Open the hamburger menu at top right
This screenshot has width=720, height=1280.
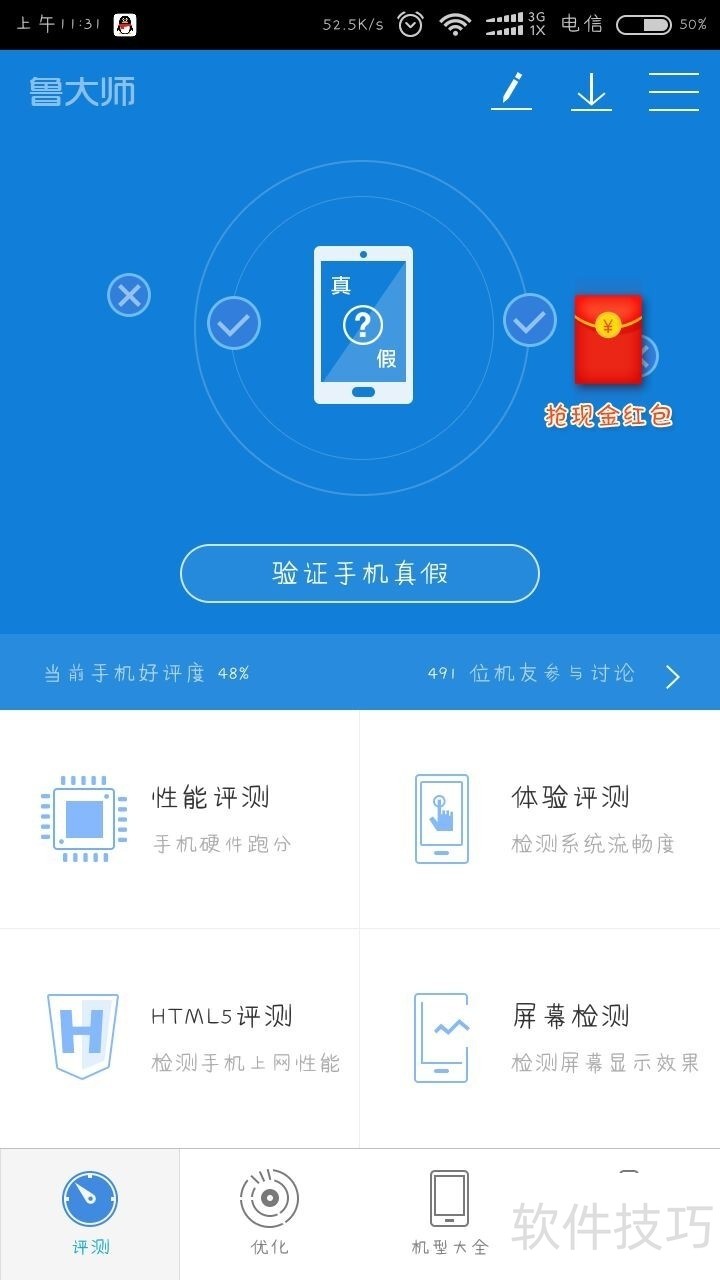click(x=674, y=91)
